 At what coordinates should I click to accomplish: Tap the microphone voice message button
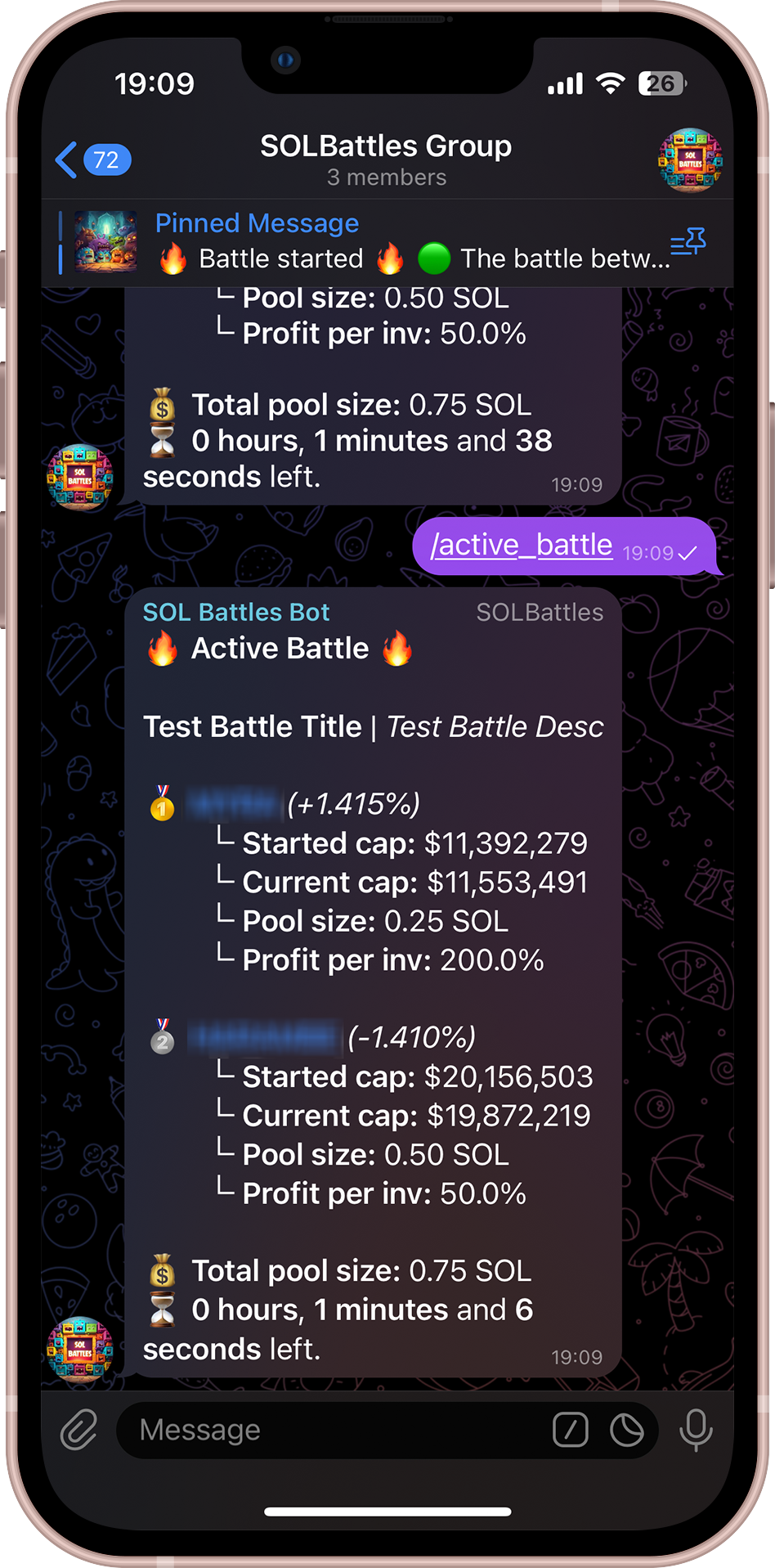point(696,1430)
